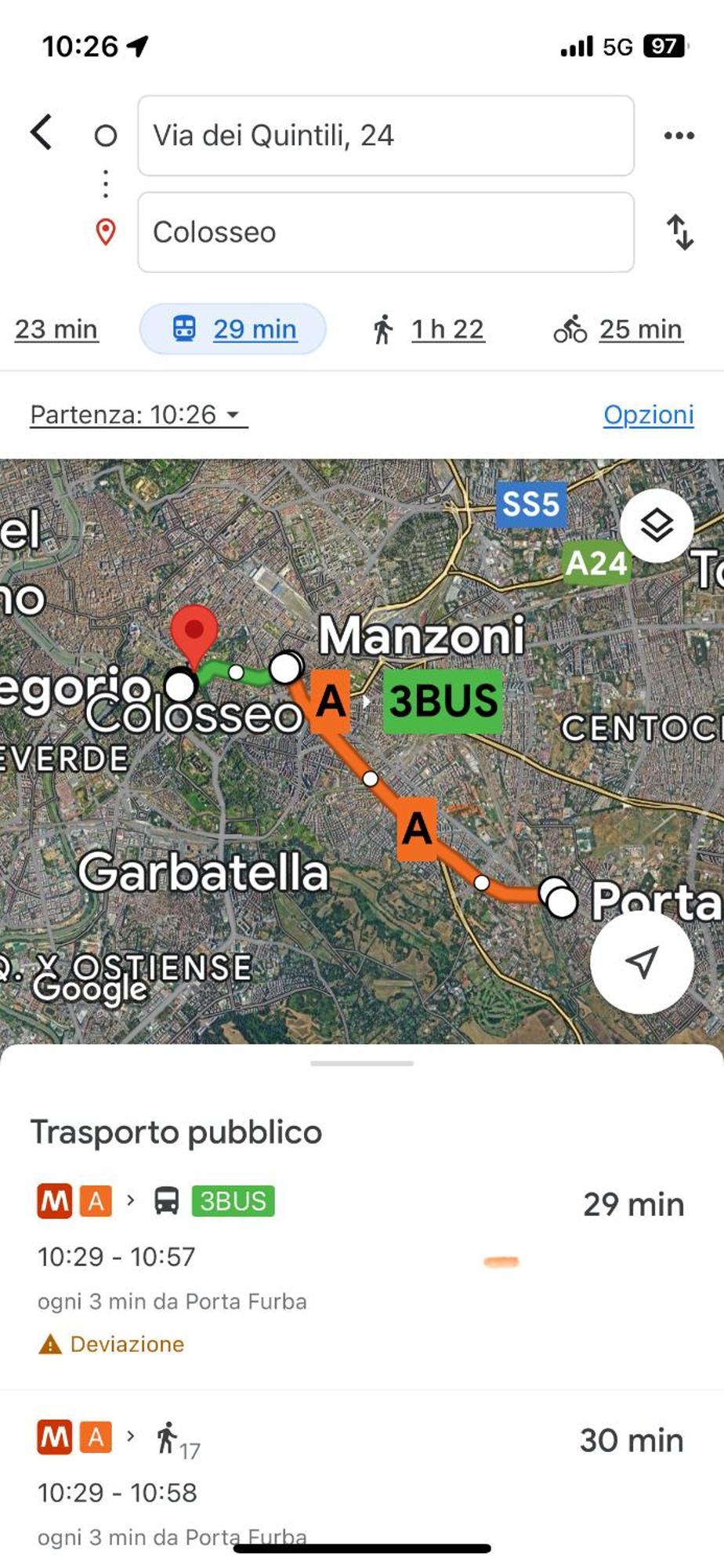Open the Opzioni route options link
724x1568 pixels.
(x=648, y=414)
